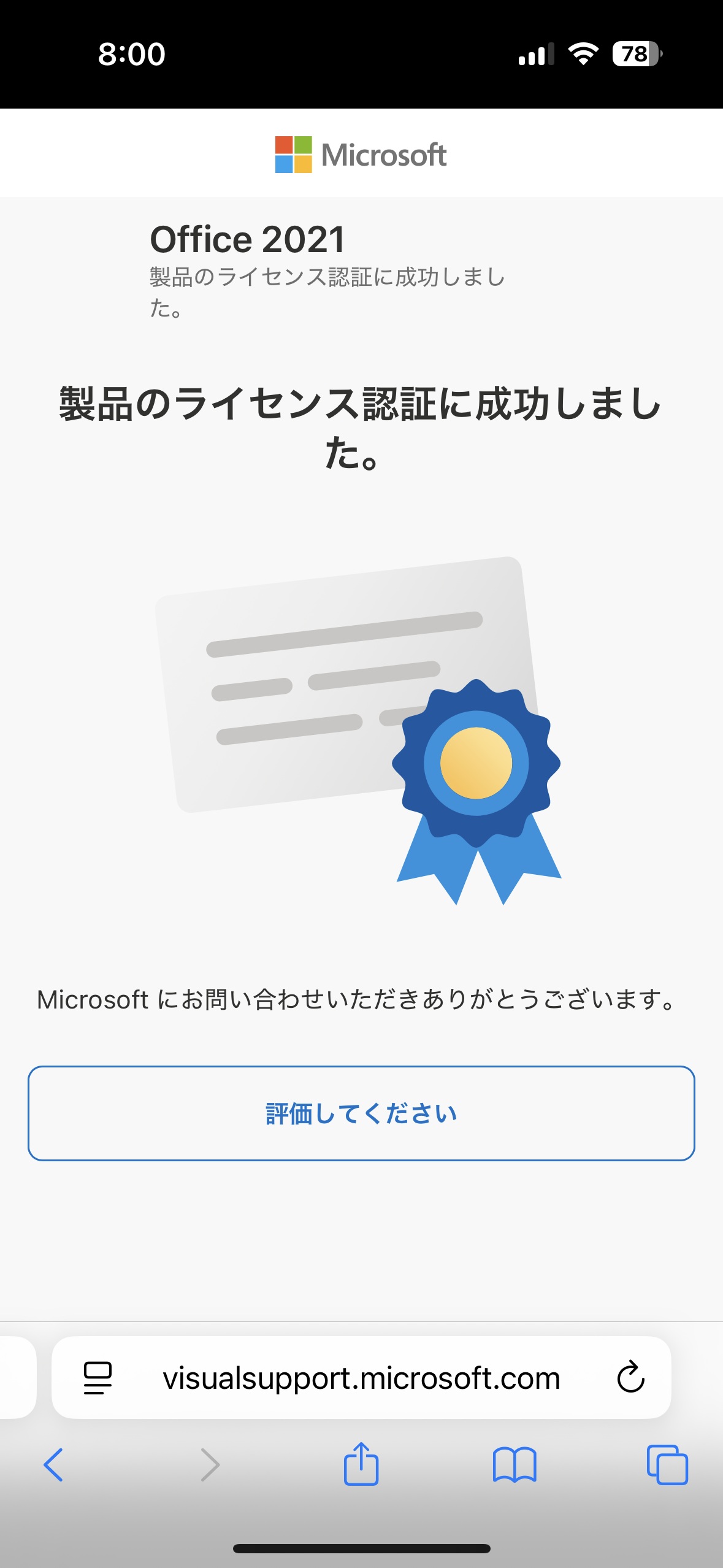
Task: Show all open Safari tabs
Action: coord(667,1465)
